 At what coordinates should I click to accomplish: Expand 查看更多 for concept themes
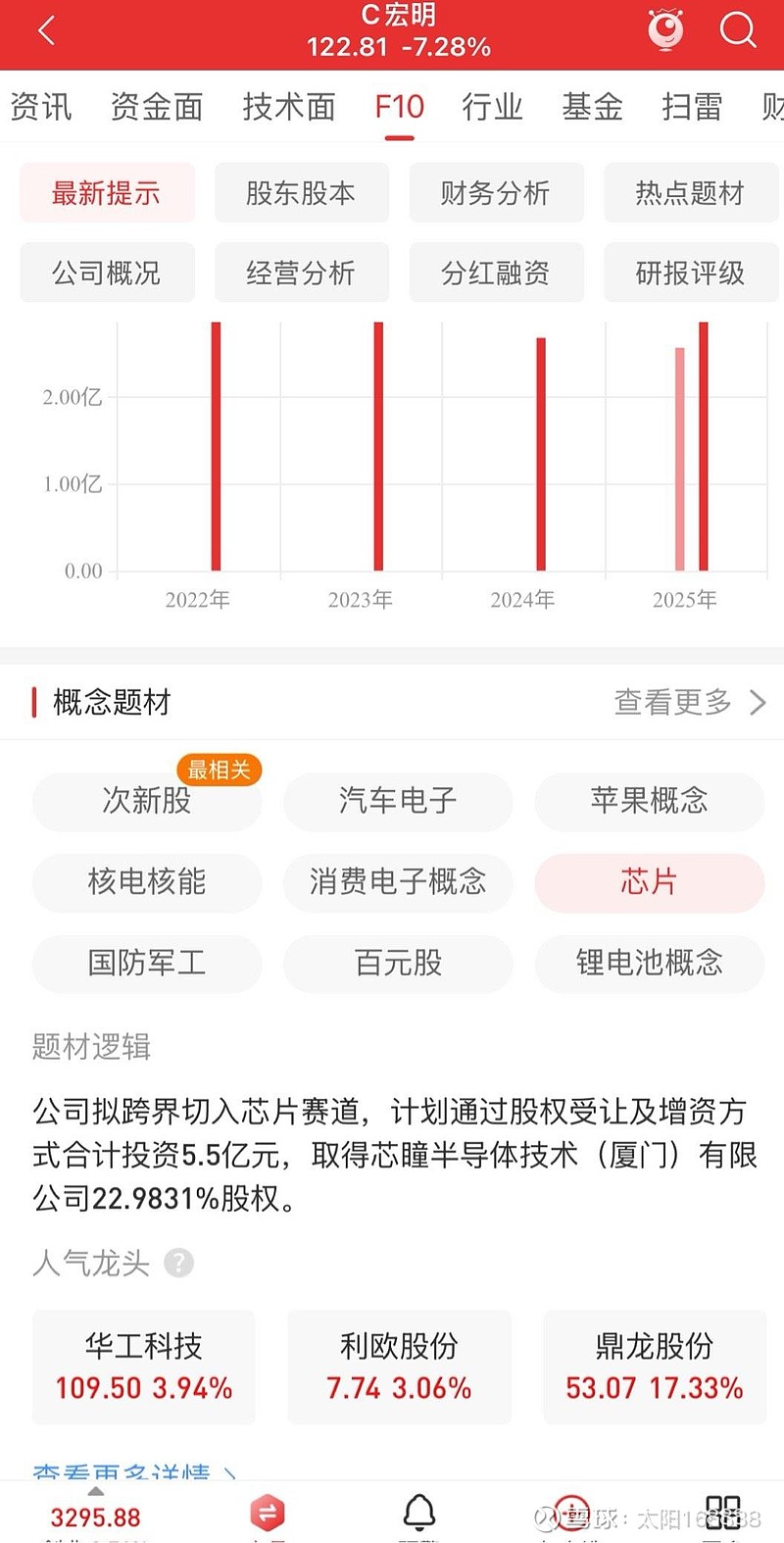click(x=686, y=702)
